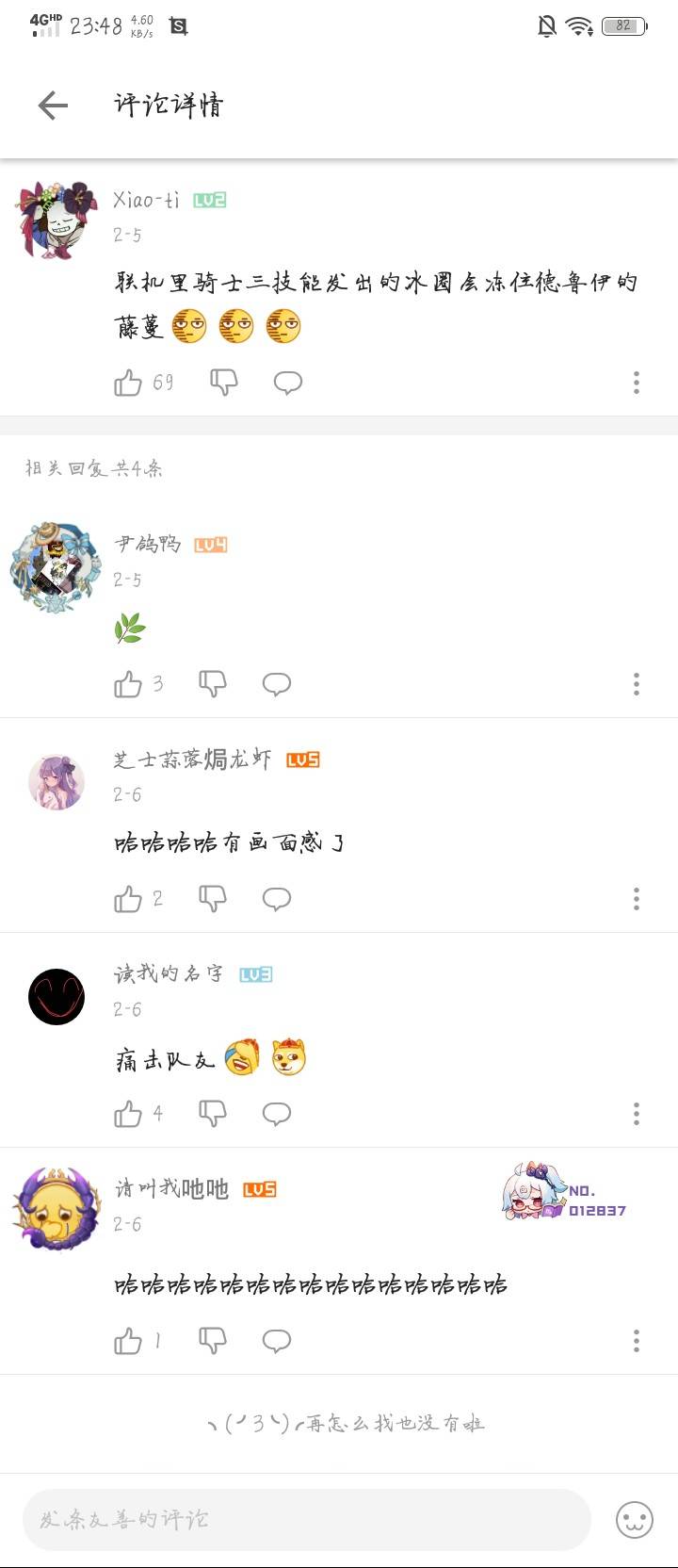Image resolution: width=678 pixels, height=1568 pixels.
Task: Go back from comment details
Action: [x=53, y=106]
